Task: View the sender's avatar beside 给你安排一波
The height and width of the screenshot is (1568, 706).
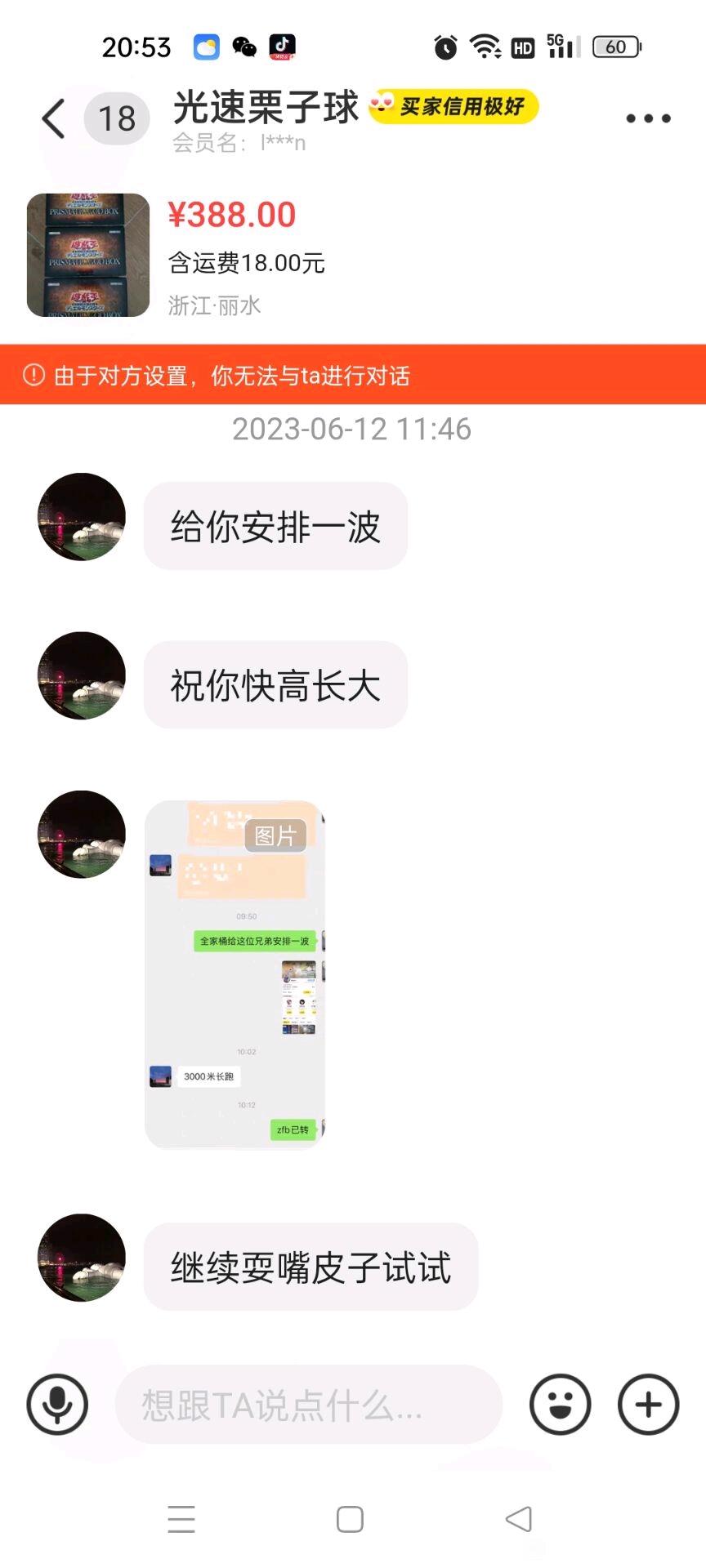Action: [x=82, y=517]
